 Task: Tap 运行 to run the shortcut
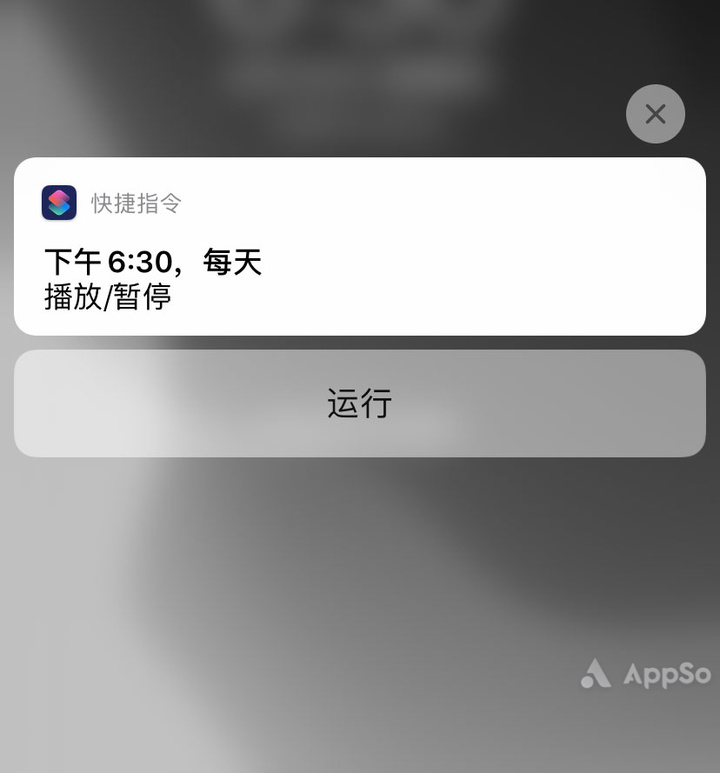[x=360, y=404]
